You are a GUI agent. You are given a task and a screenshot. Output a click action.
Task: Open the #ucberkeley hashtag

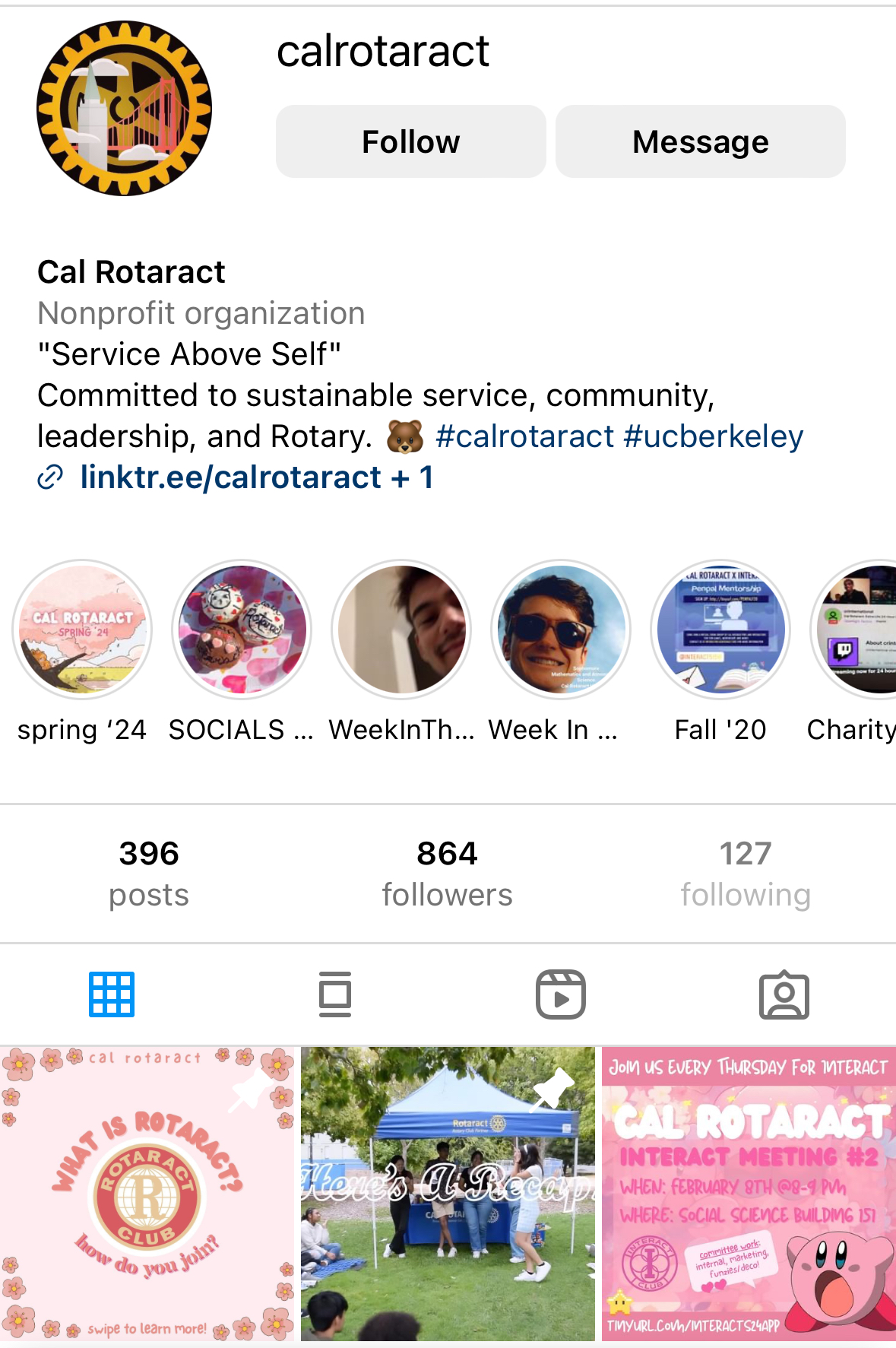(x=713, y=436)
